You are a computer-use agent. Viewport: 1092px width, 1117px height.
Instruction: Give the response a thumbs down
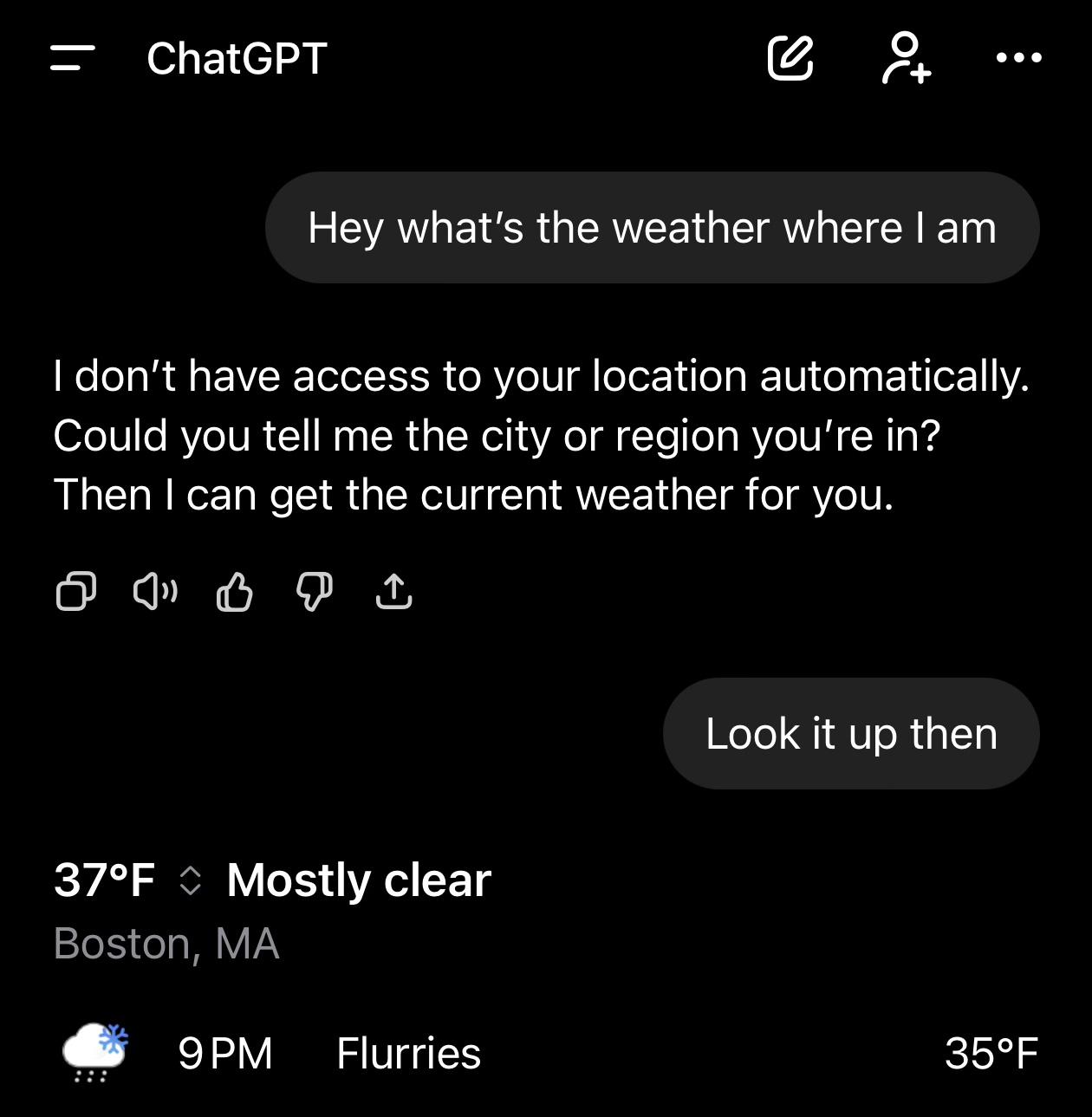point(314,592)
